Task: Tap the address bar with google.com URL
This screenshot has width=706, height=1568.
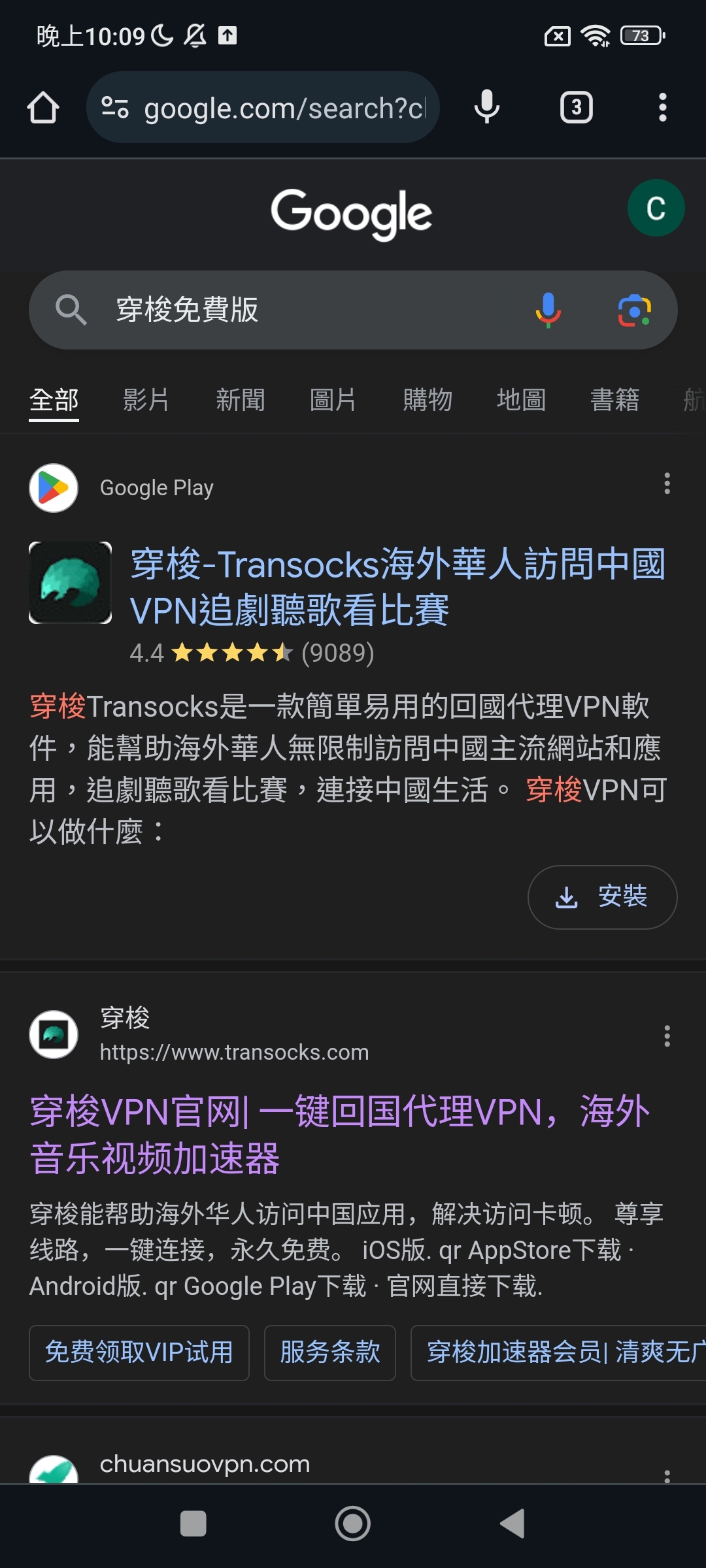Action: [x=263, y=107]
